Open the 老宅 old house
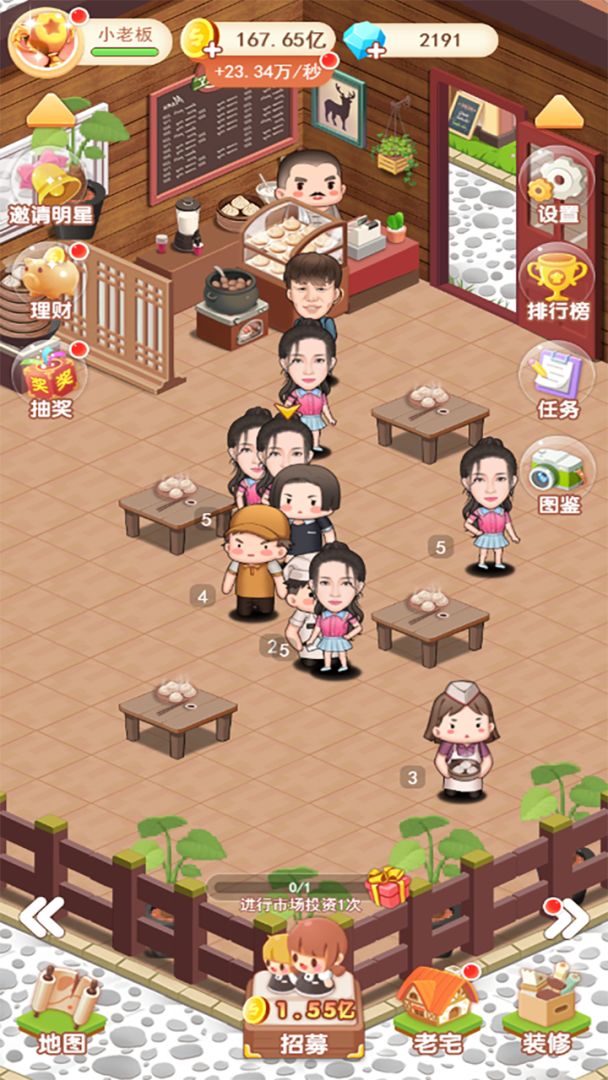 [437, 1010]
